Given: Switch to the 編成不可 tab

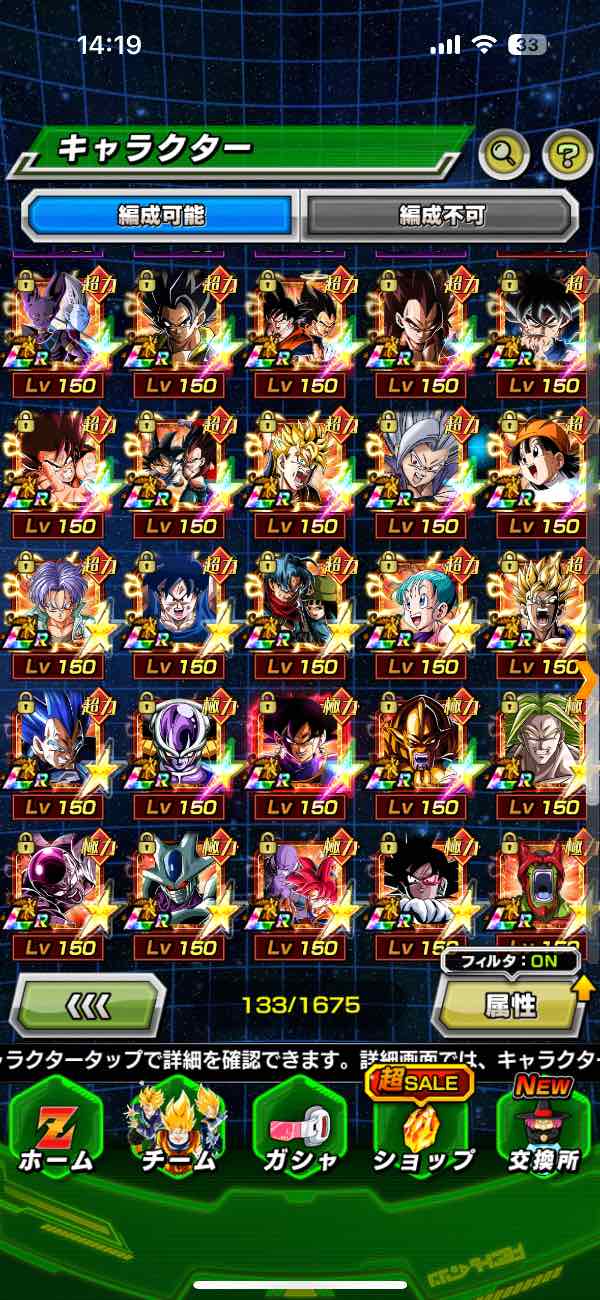Looking at the screenshot, I should coord(440,215).
